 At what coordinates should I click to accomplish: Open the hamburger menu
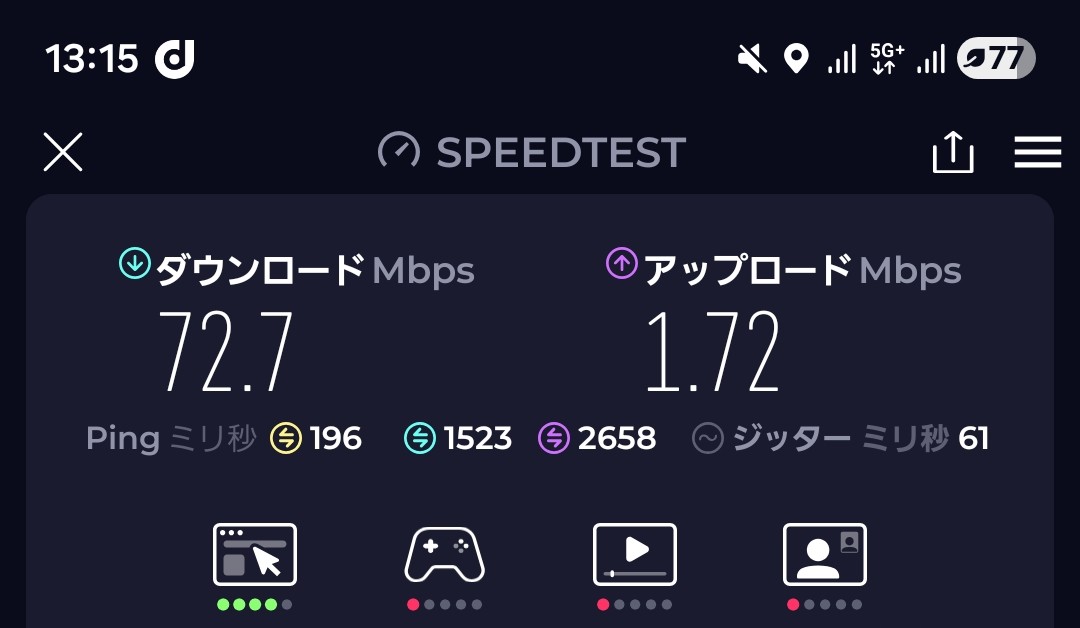pyautogui.click(x=1037, y=152)
